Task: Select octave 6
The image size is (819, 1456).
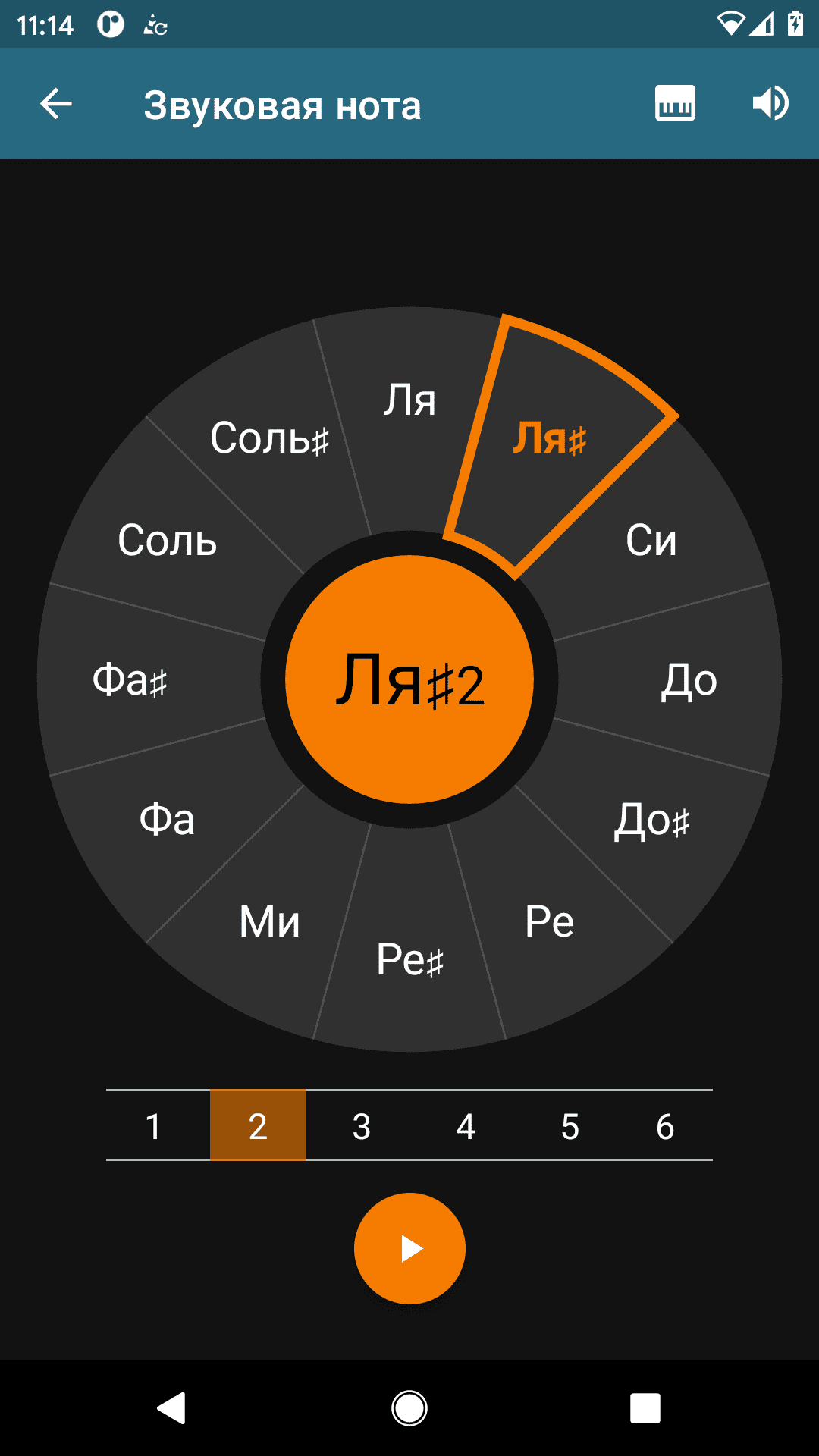Action: (x=664, y=1126)
